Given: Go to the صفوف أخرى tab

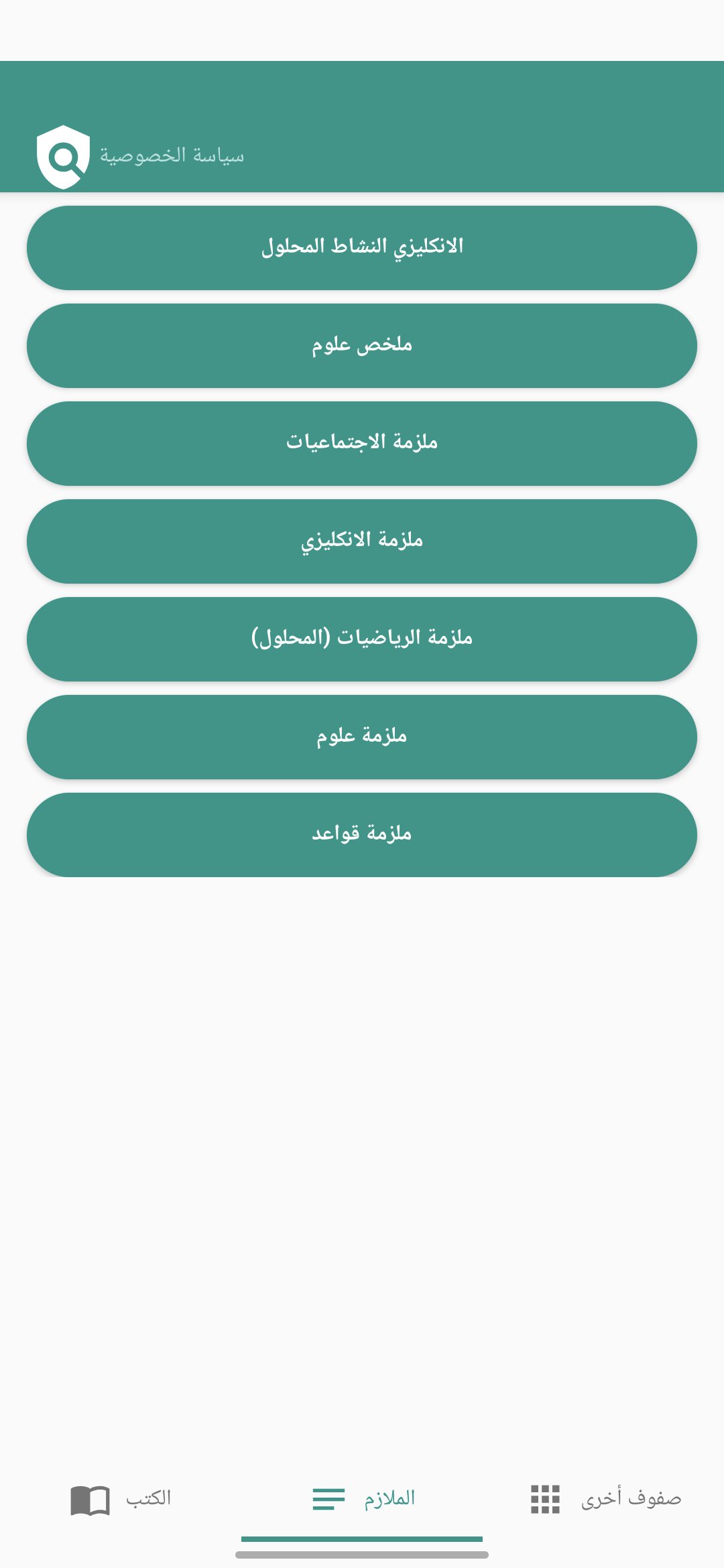Looking at the screenshot, I should click(603, 1498).
